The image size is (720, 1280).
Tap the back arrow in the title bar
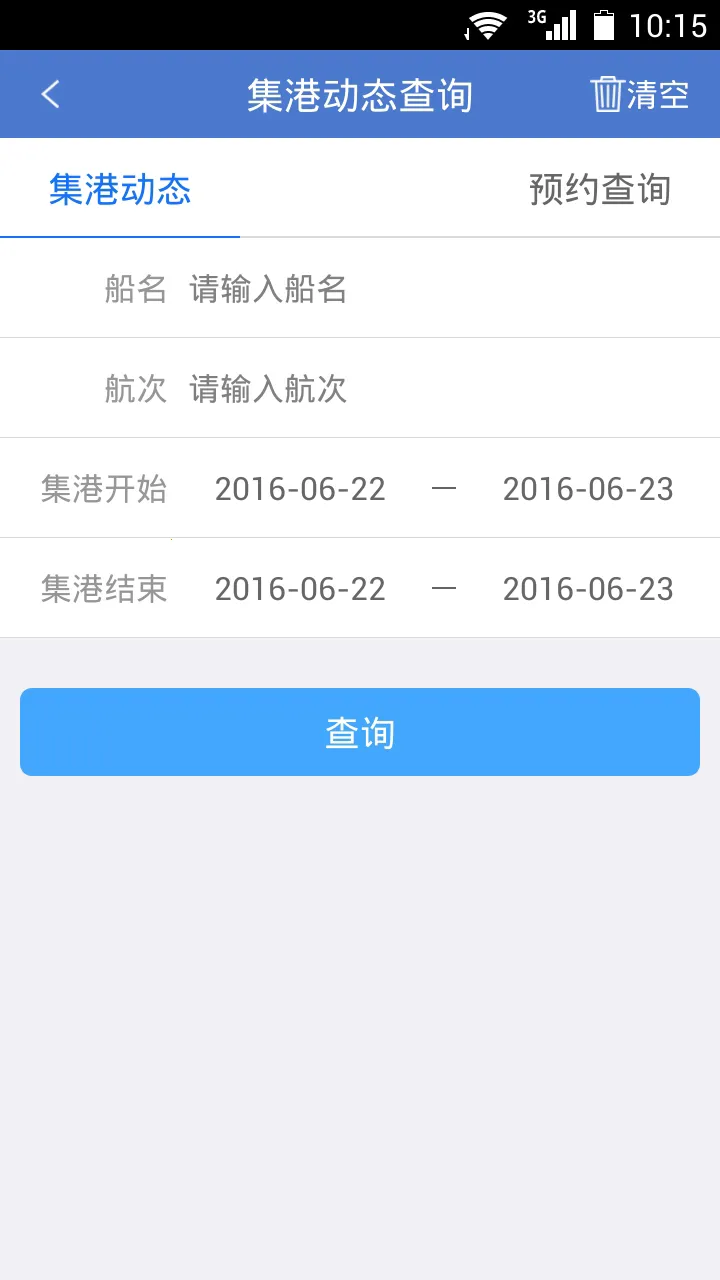click(49, 93)
